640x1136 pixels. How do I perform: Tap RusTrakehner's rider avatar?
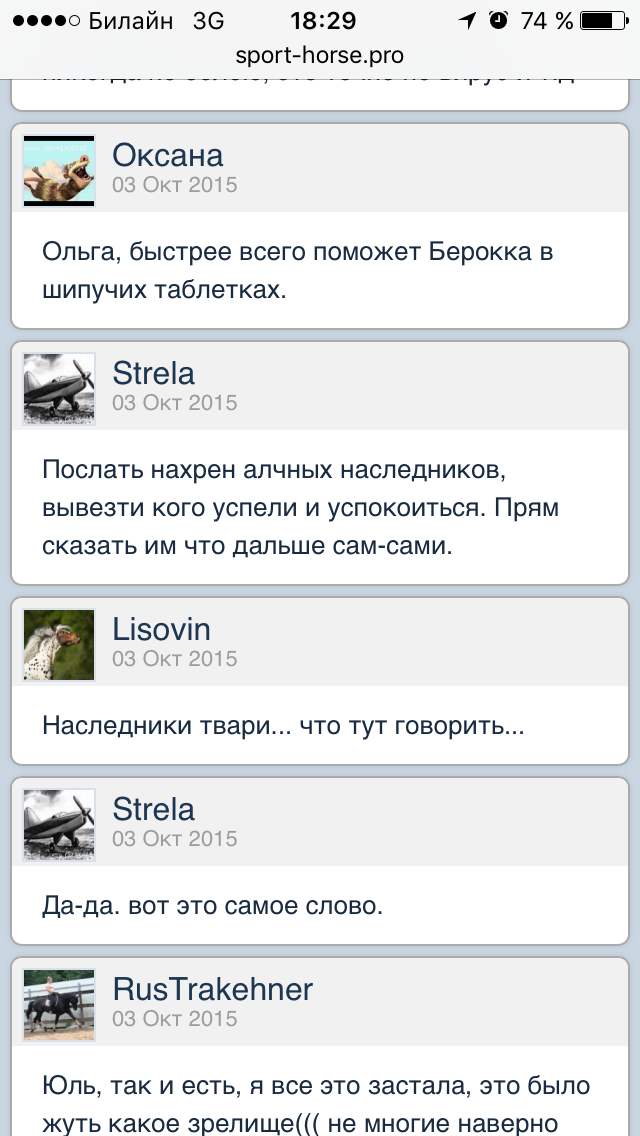coord(59,1005)
